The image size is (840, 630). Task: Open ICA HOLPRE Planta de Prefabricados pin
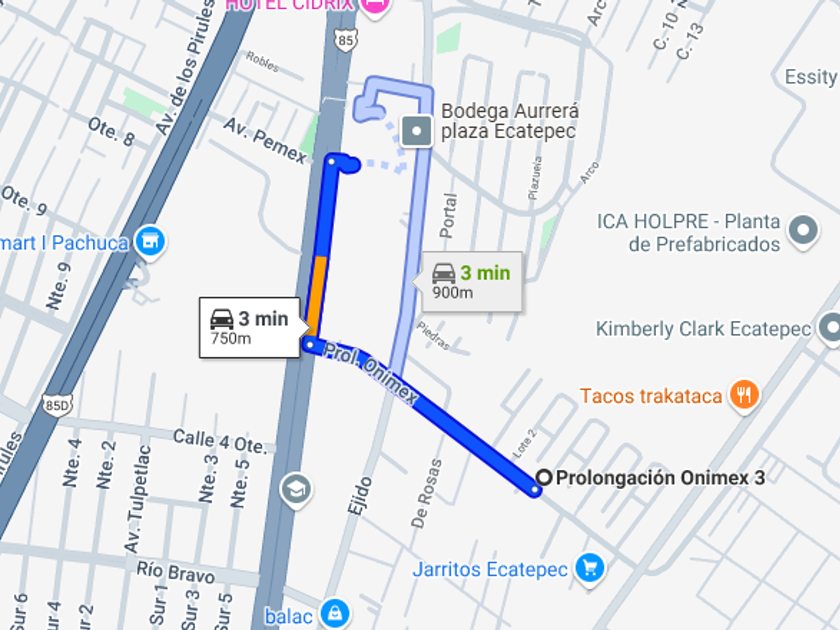click(803, 232)
